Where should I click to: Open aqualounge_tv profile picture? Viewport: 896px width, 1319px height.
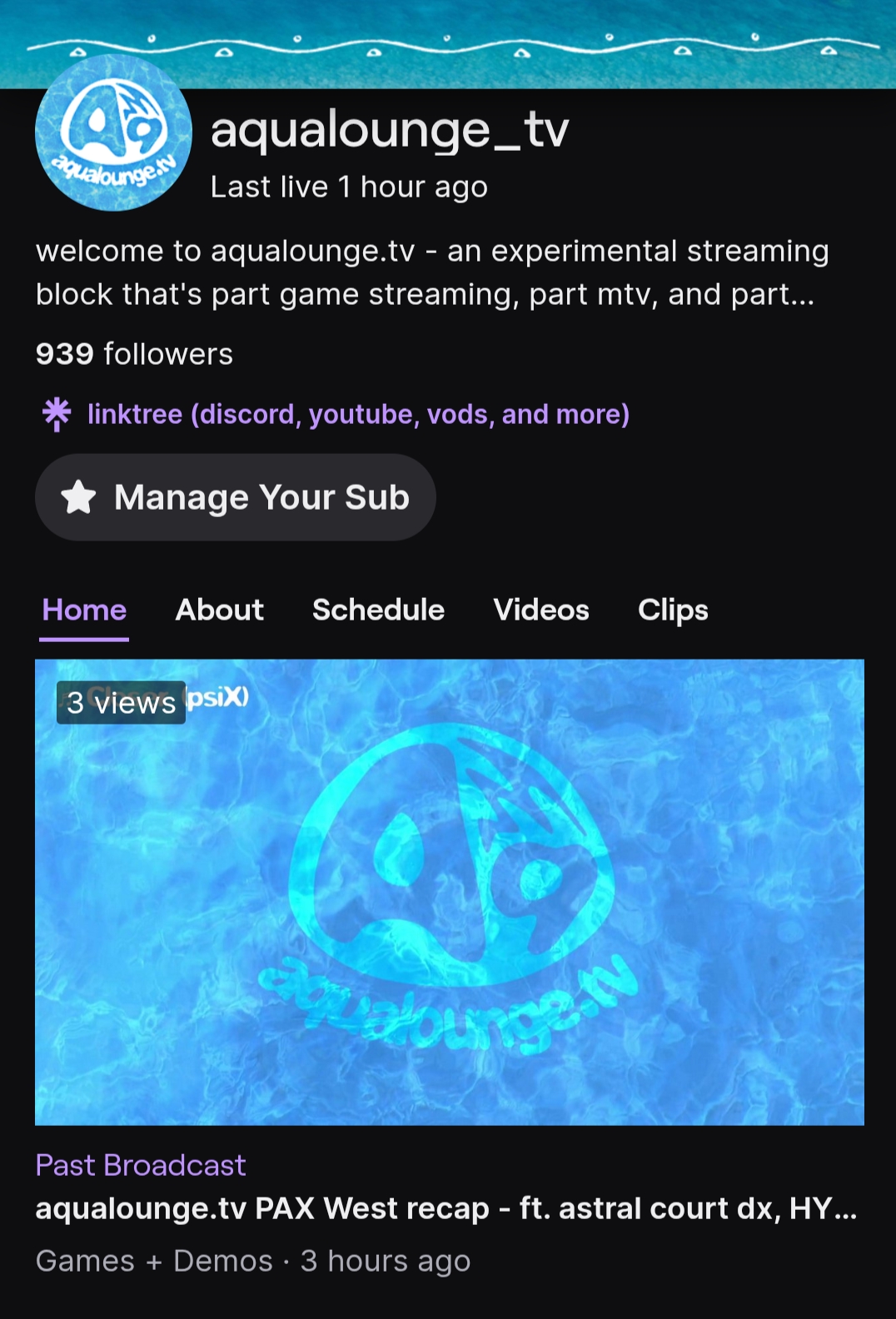[113, 132]
